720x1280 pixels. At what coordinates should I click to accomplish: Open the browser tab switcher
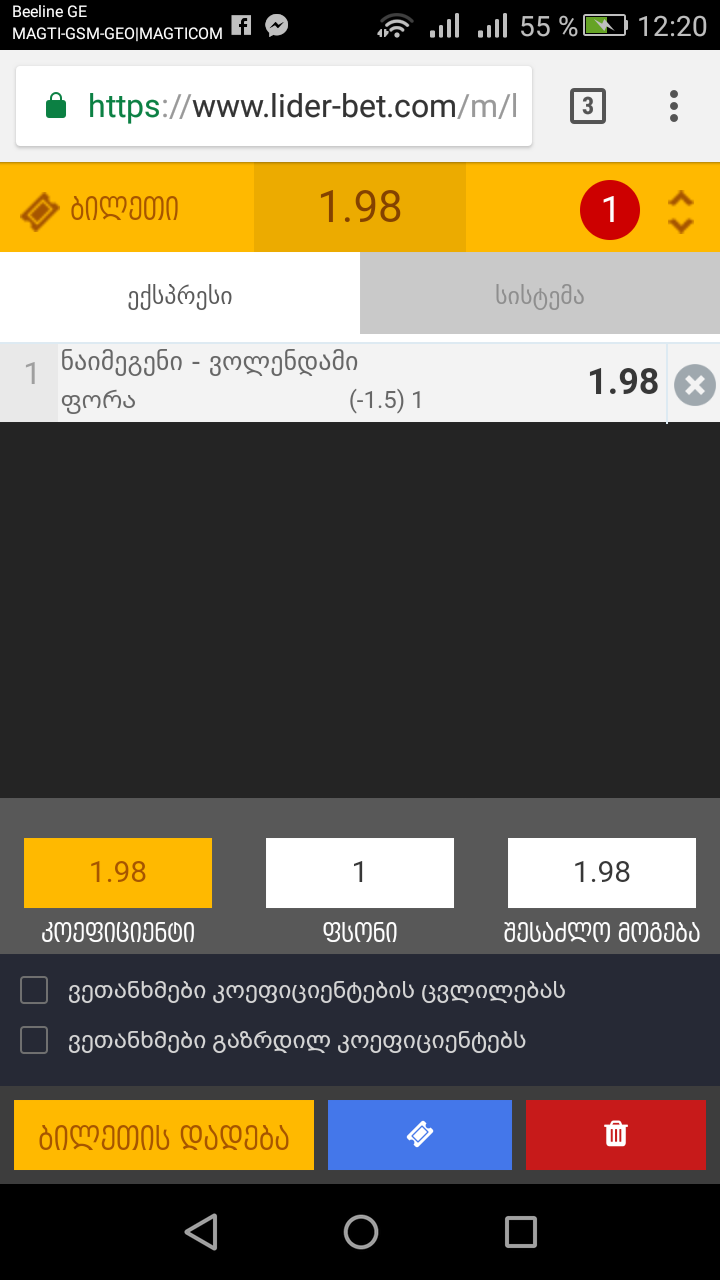(x=588, y=106)
